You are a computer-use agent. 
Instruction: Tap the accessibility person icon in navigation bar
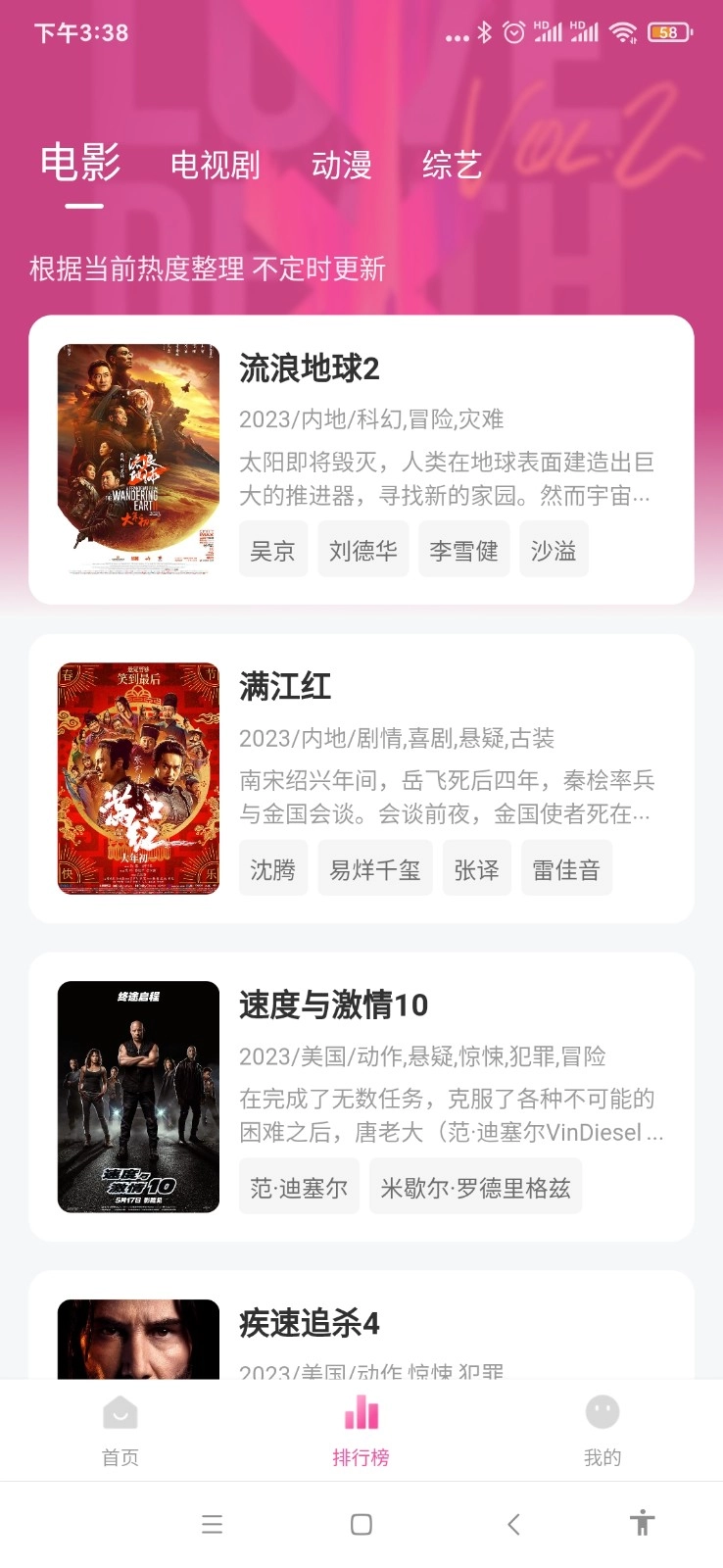pos(642,1525)
